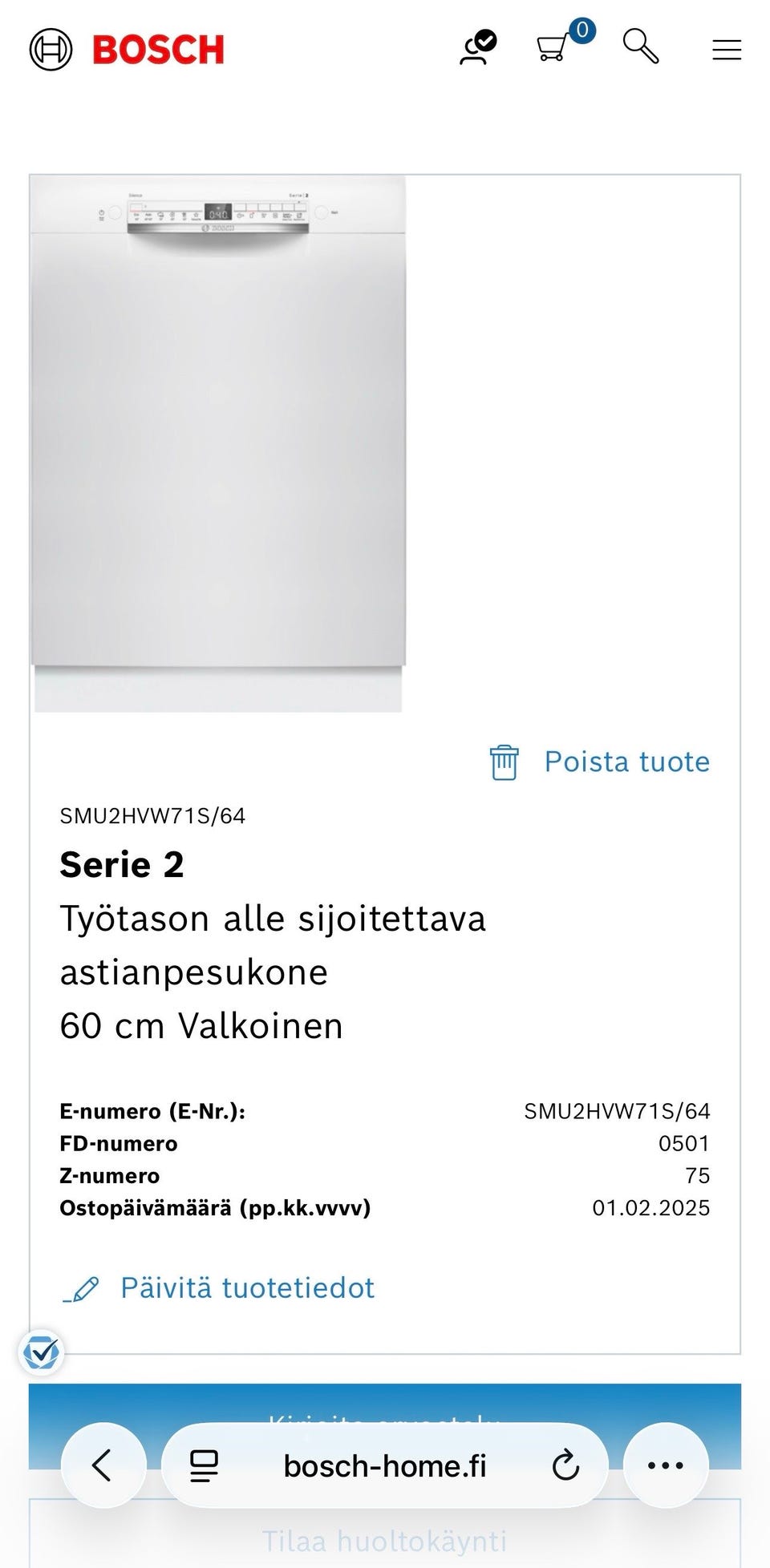Open the blue checkmark trust badge
The height and width of the screenshot is (1568, 770).
point(42,1353)
